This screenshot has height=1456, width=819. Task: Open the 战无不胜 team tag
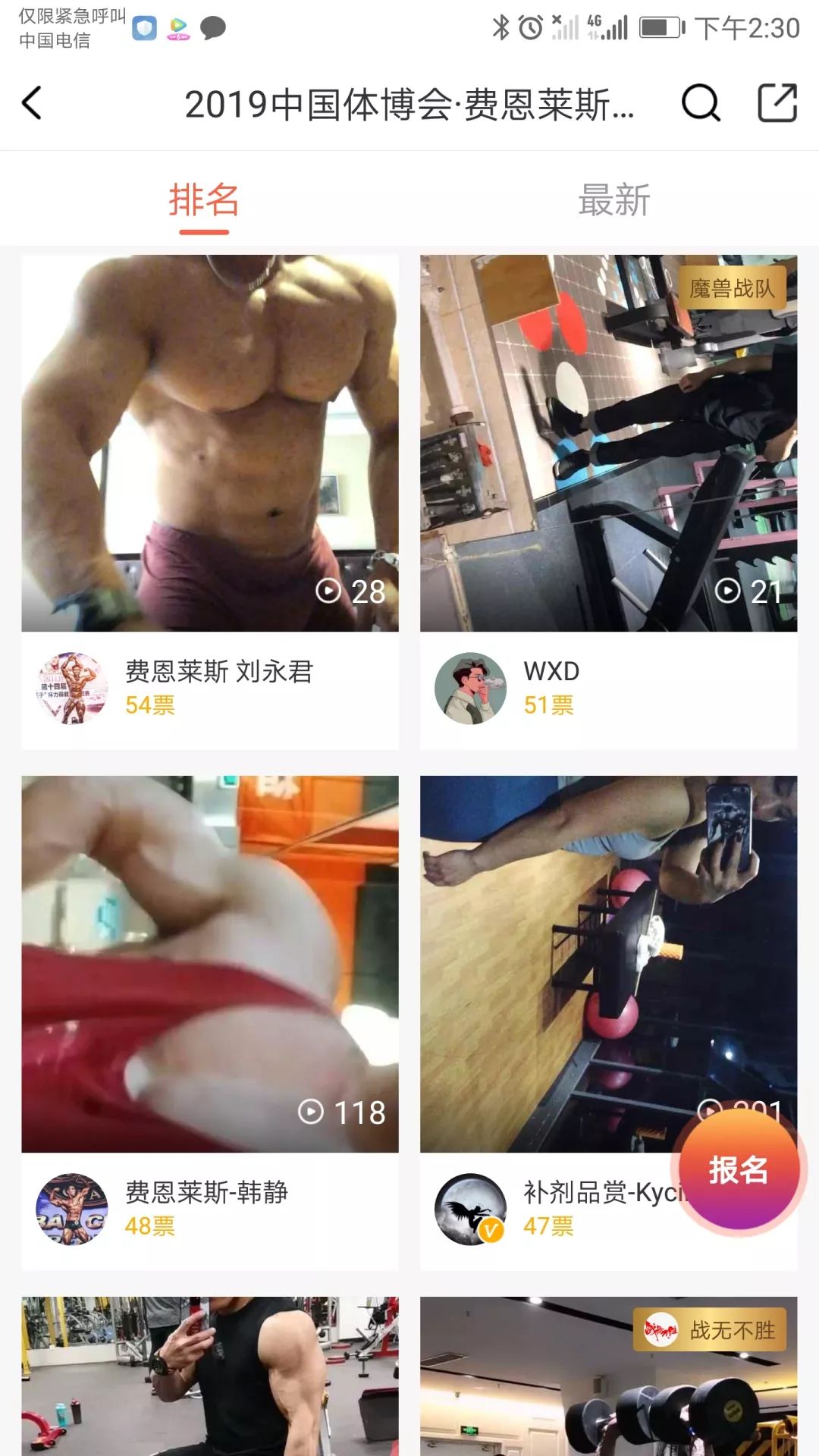pyautogui.click(x=710, y=1330)
